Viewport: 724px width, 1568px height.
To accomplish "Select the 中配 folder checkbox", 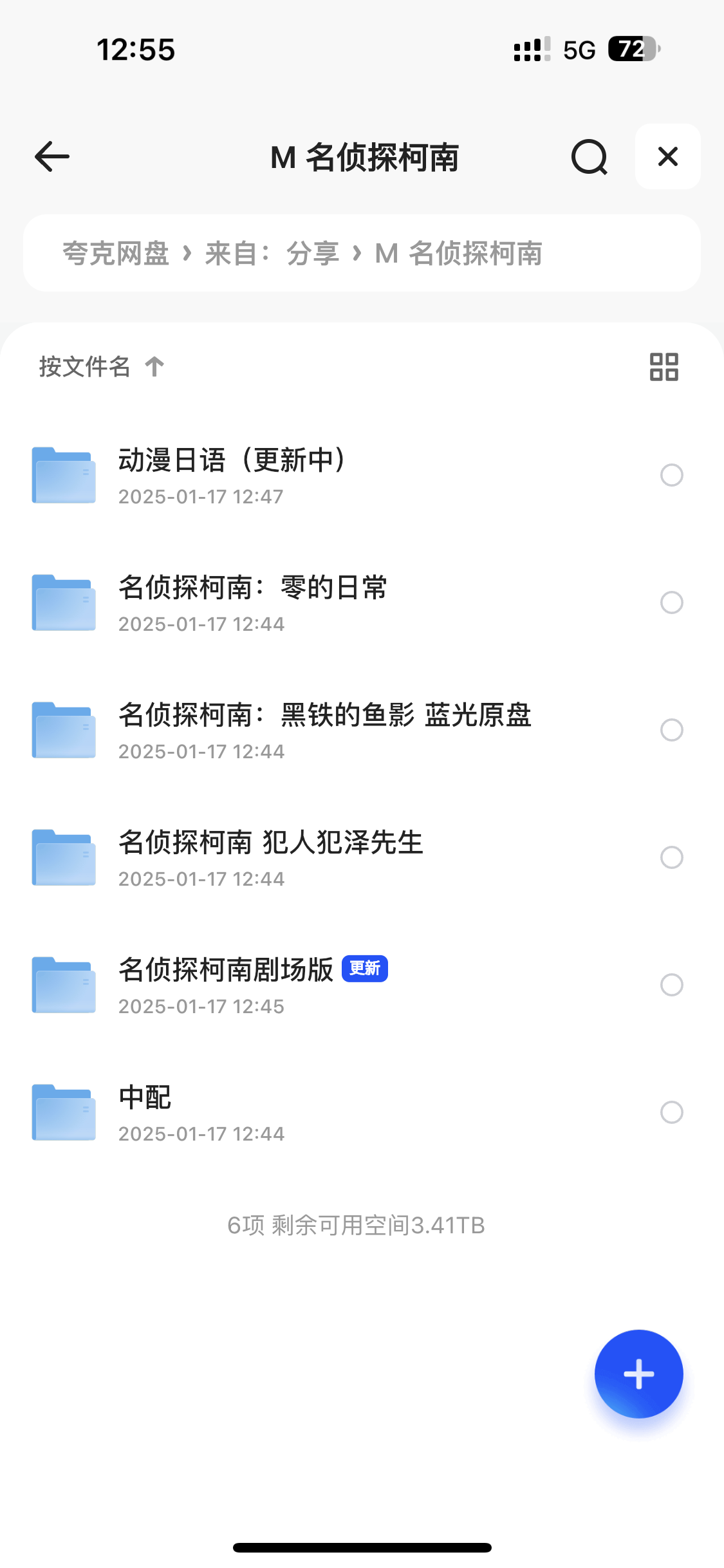I will (671, 1112).
